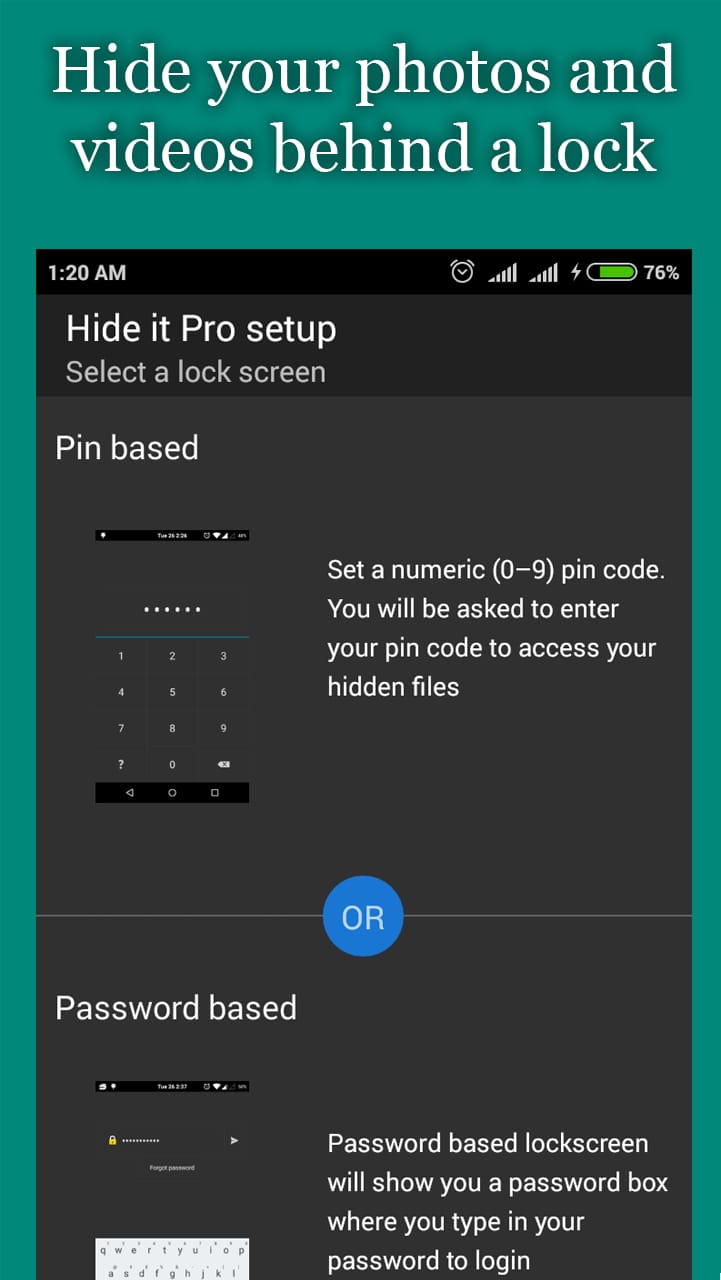Tap the q key on keyboard preview
The image size is (721, 1280).
[102, 1250]
